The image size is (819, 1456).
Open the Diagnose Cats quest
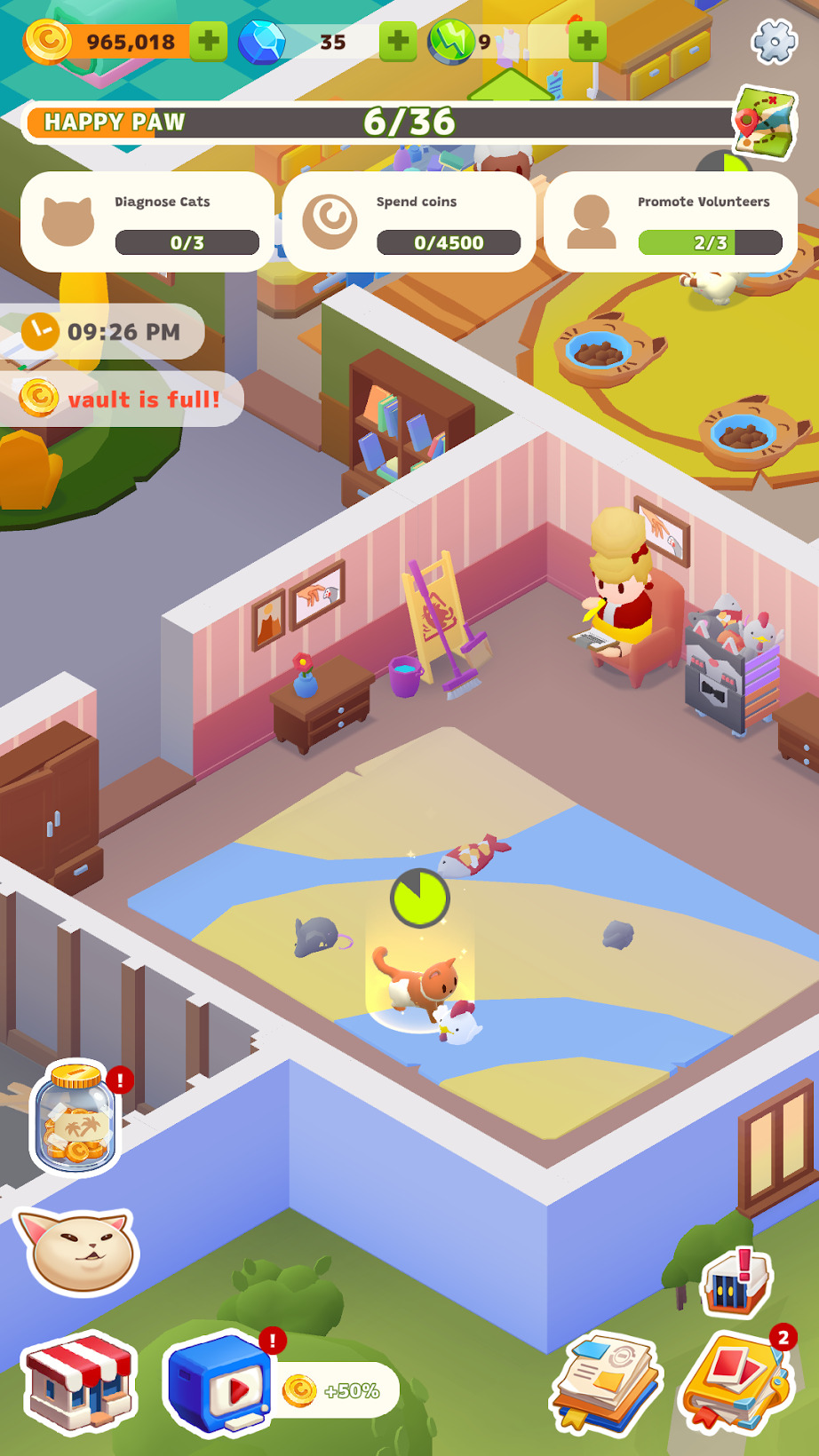pyautogui.click(x=147, y=222)
